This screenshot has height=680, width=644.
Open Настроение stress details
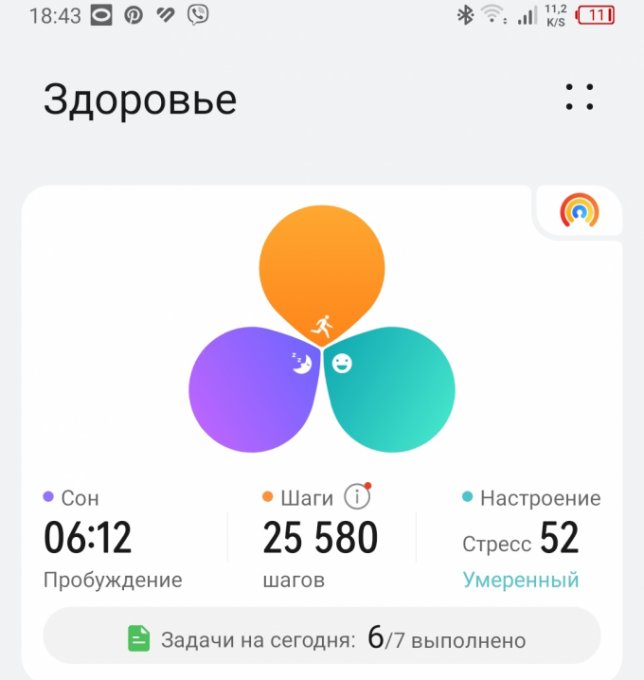[x=530, y=539]
